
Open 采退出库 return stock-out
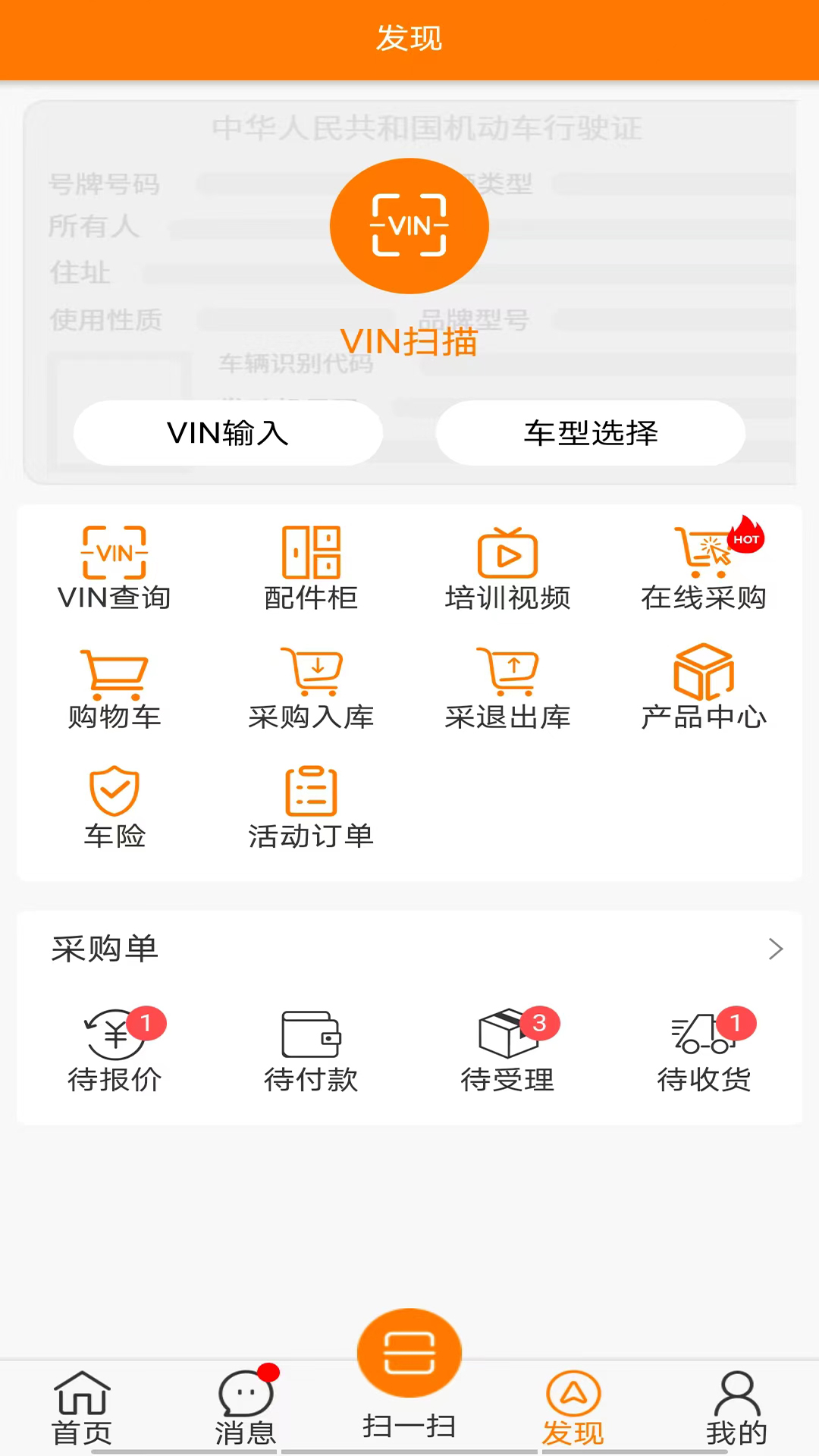(x=507, y=689)
